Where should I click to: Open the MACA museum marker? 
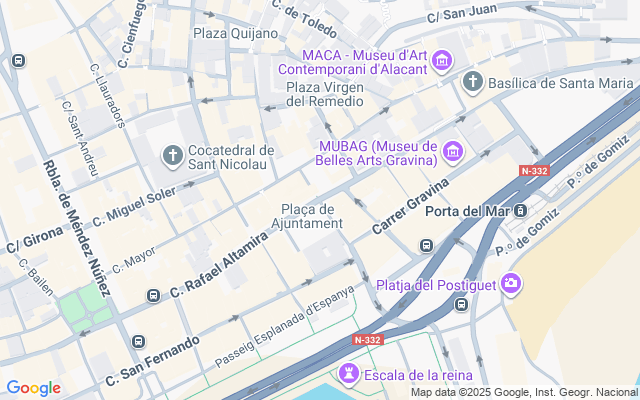[441, 63]
